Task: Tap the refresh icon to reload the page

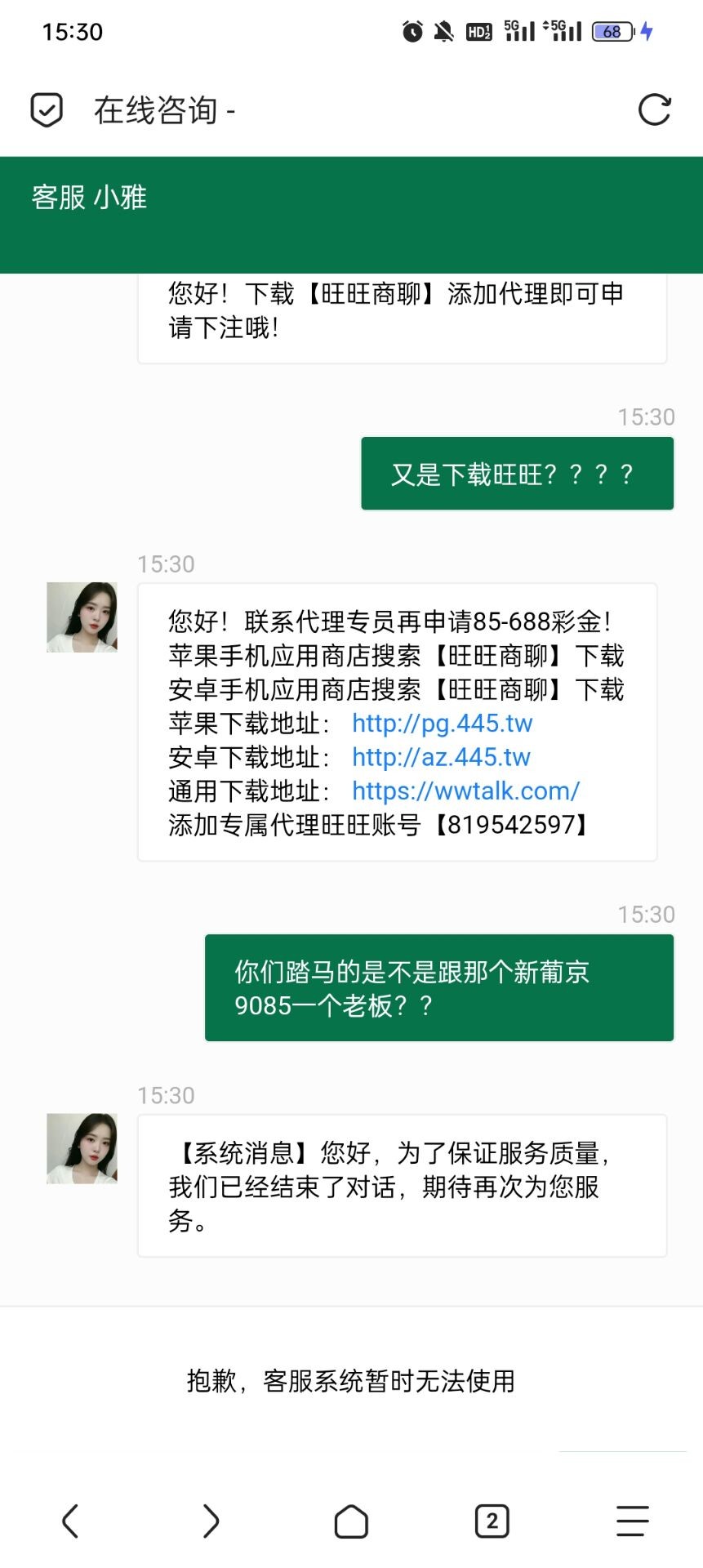Action: tap(654, 110)
